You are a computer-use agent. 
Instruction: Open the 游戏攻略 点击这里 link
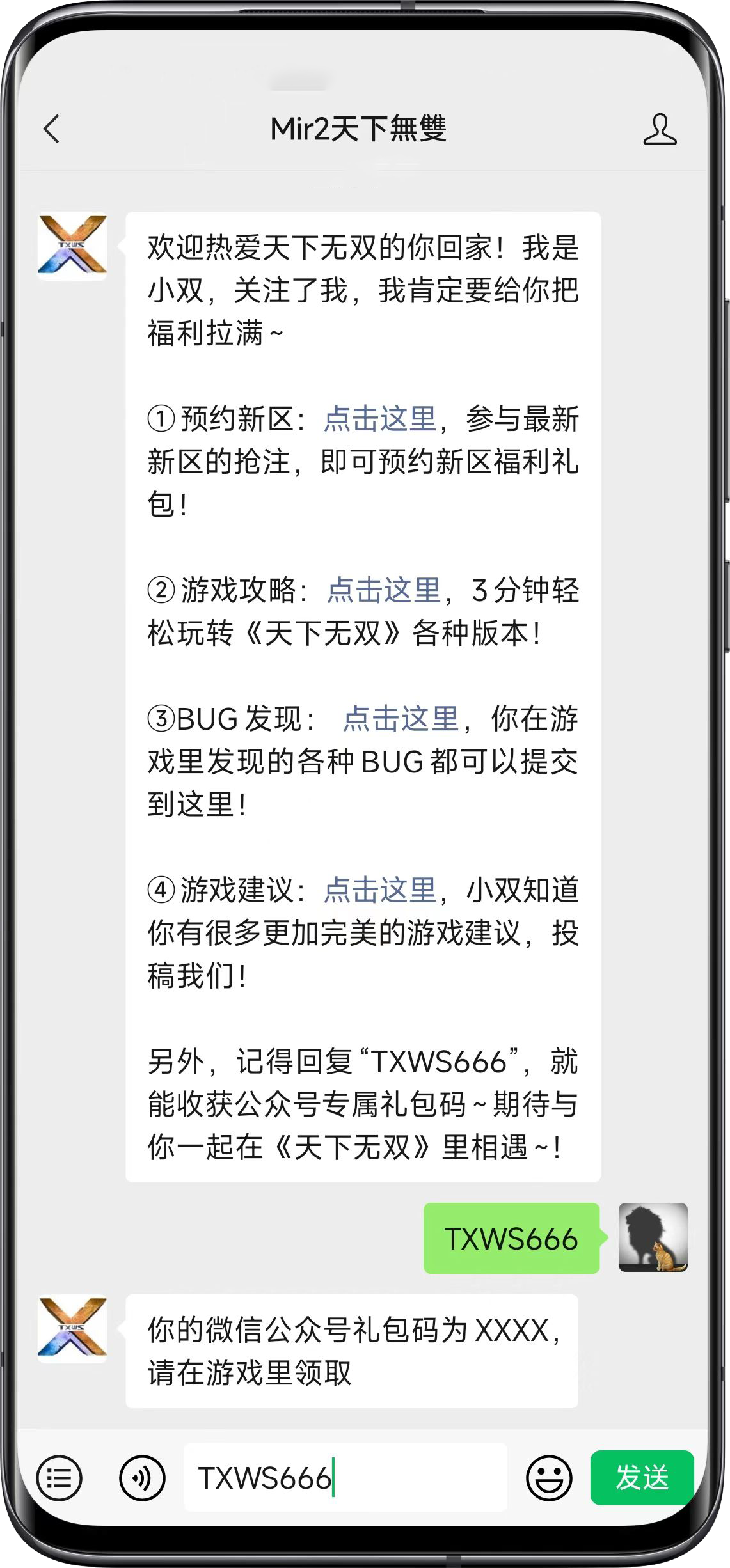[x=384, y=590]
